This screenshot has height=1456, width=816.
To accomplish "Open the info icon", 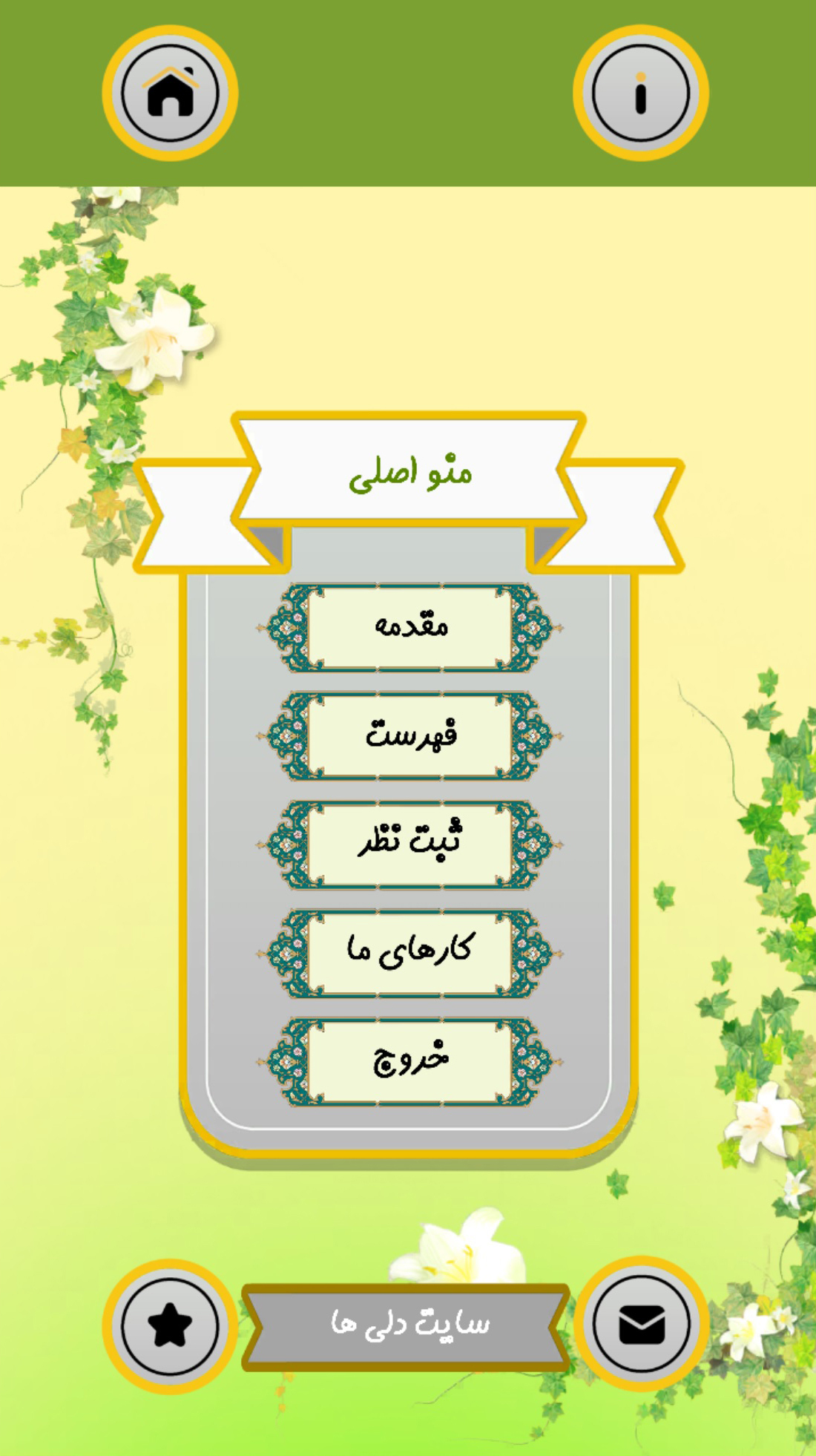I will (640, 94).
